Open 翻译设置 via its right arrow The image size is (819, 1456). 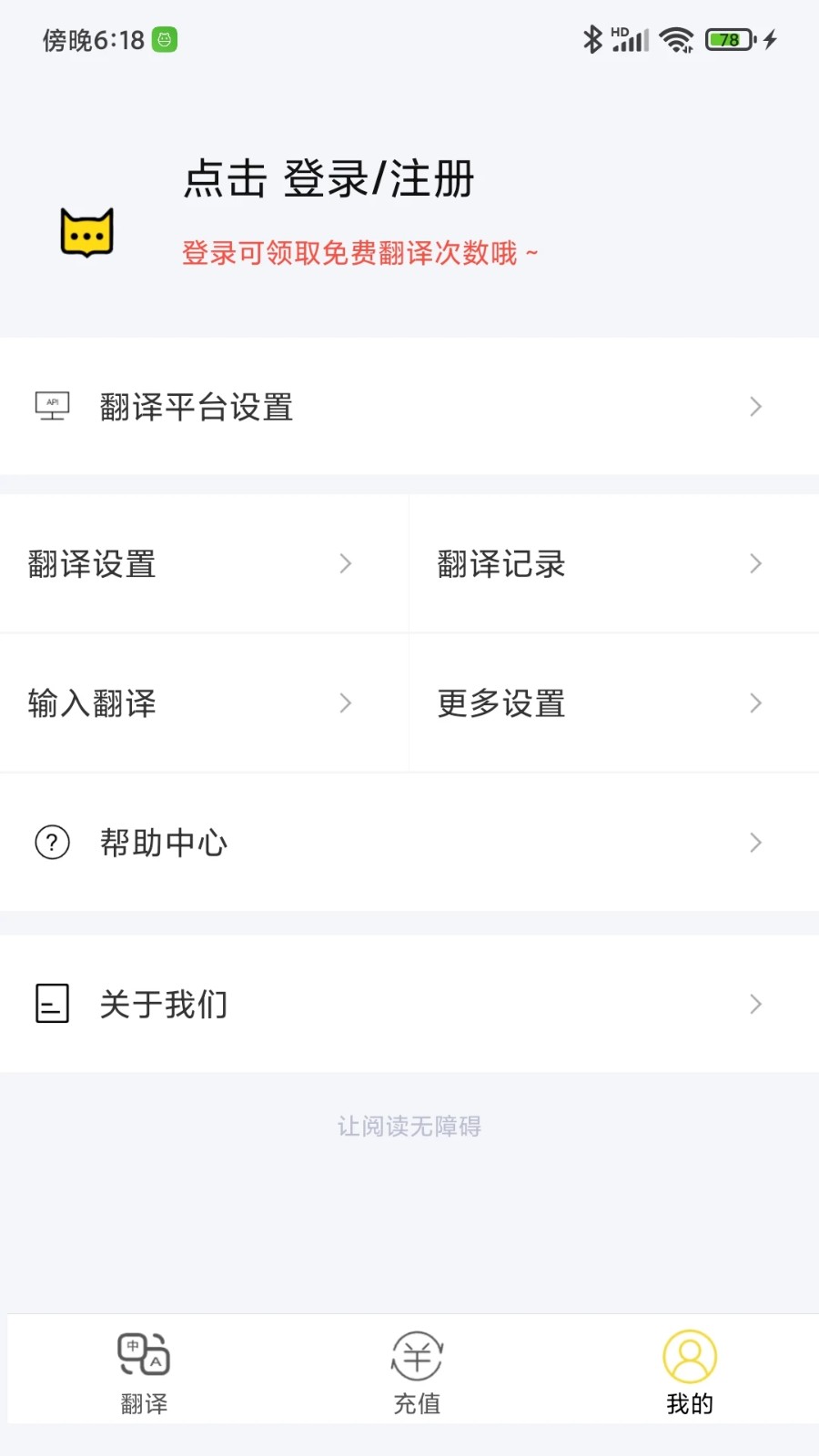coord(345,563)
